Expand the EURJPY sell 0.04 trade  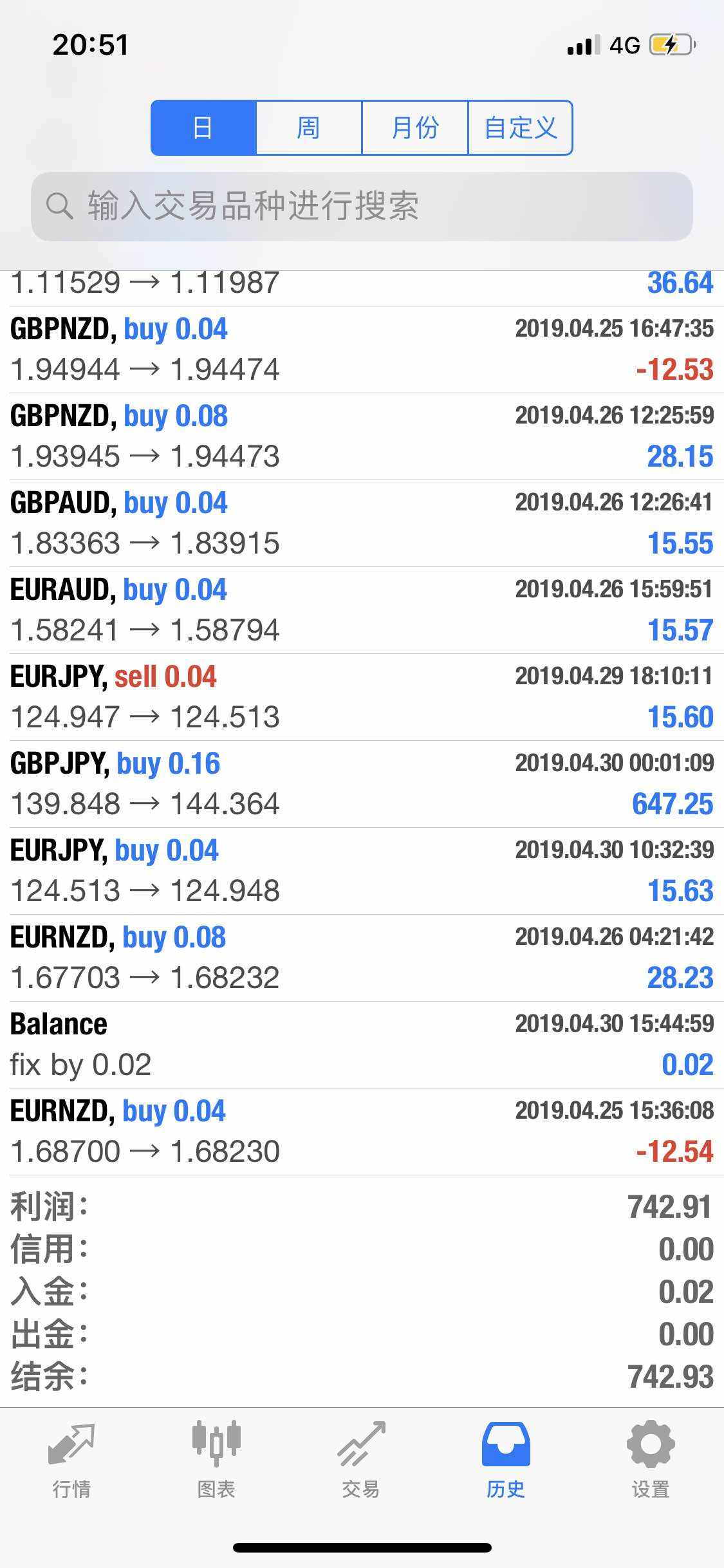pos(362,697)
